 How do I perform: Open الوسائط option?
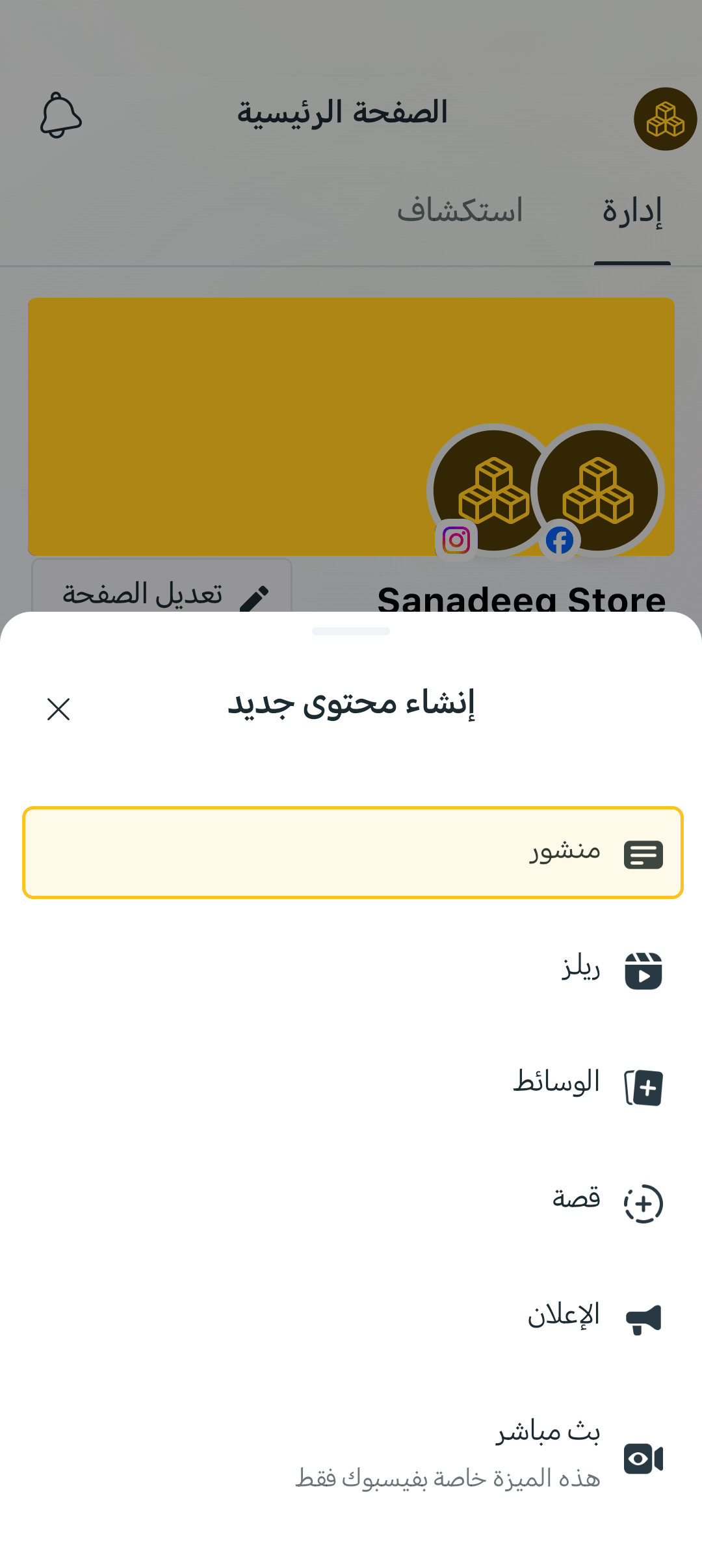tap(352, 1086)
